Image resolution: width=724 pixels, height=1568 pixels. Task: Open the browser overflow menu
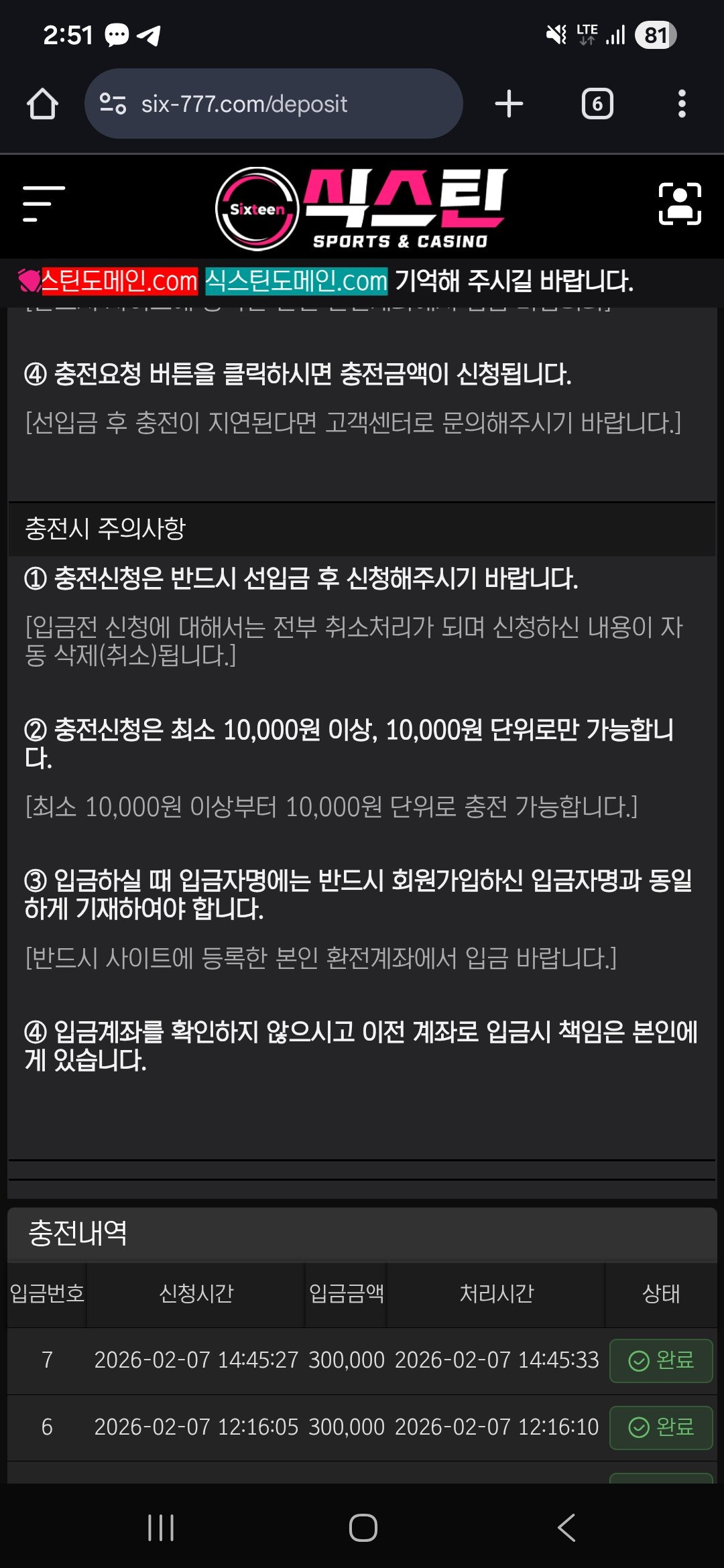click(682, 104)
